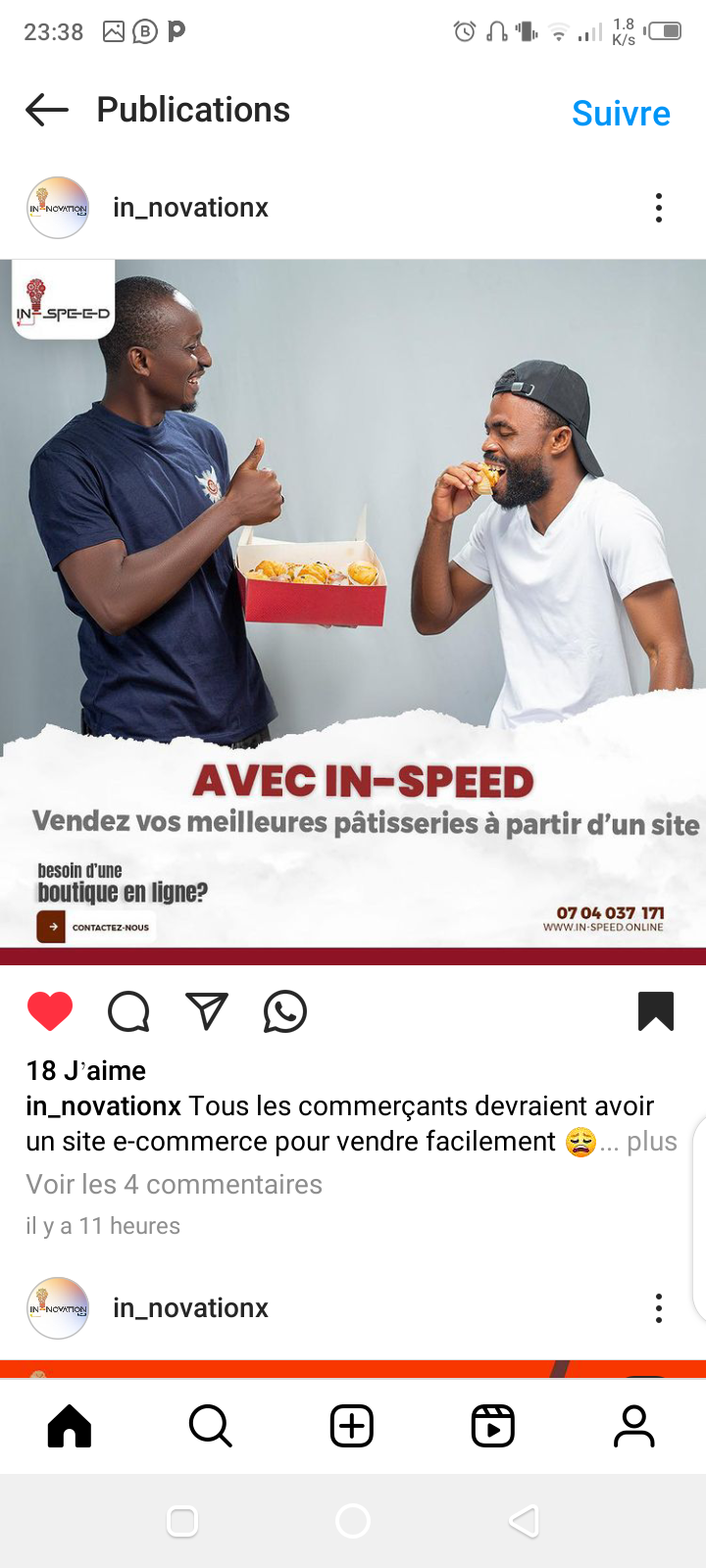Open the system recent apps button
Image resolution: width=706 pixels, height=1568 pixels.
(182, 1522)
